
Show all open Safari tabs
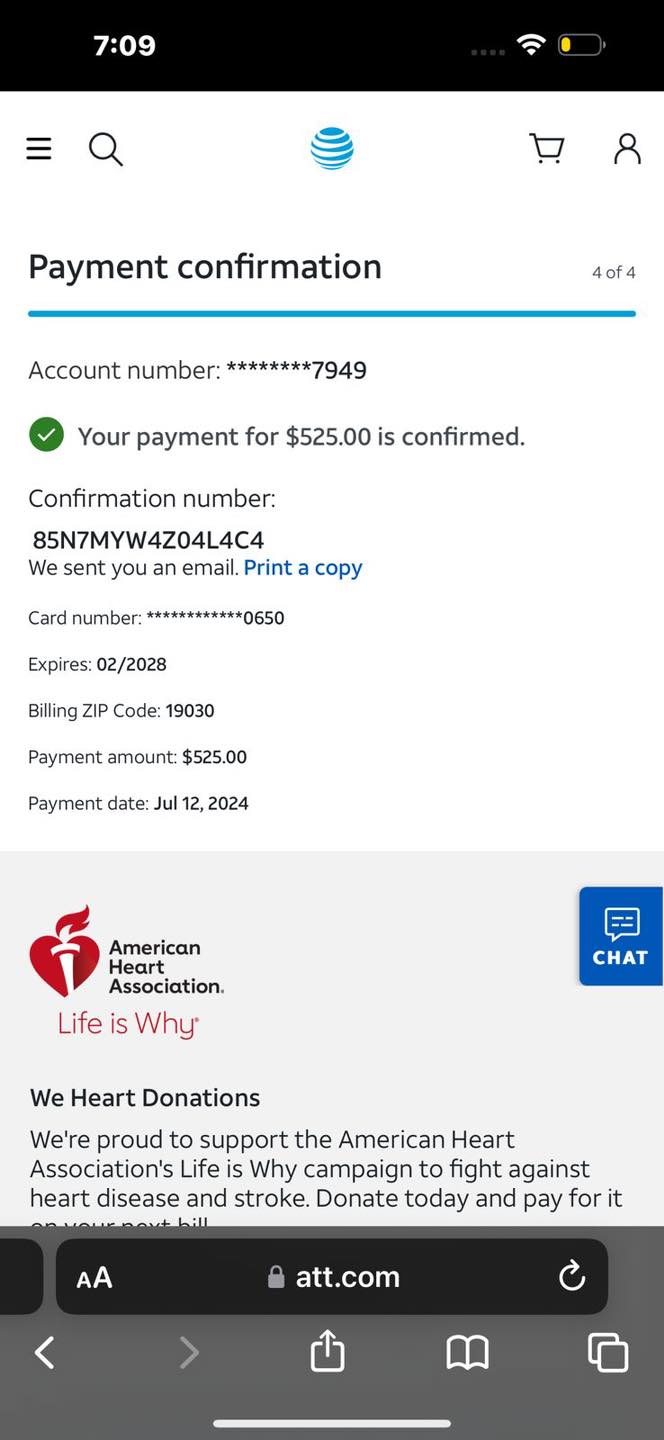tap(608, 1353)
